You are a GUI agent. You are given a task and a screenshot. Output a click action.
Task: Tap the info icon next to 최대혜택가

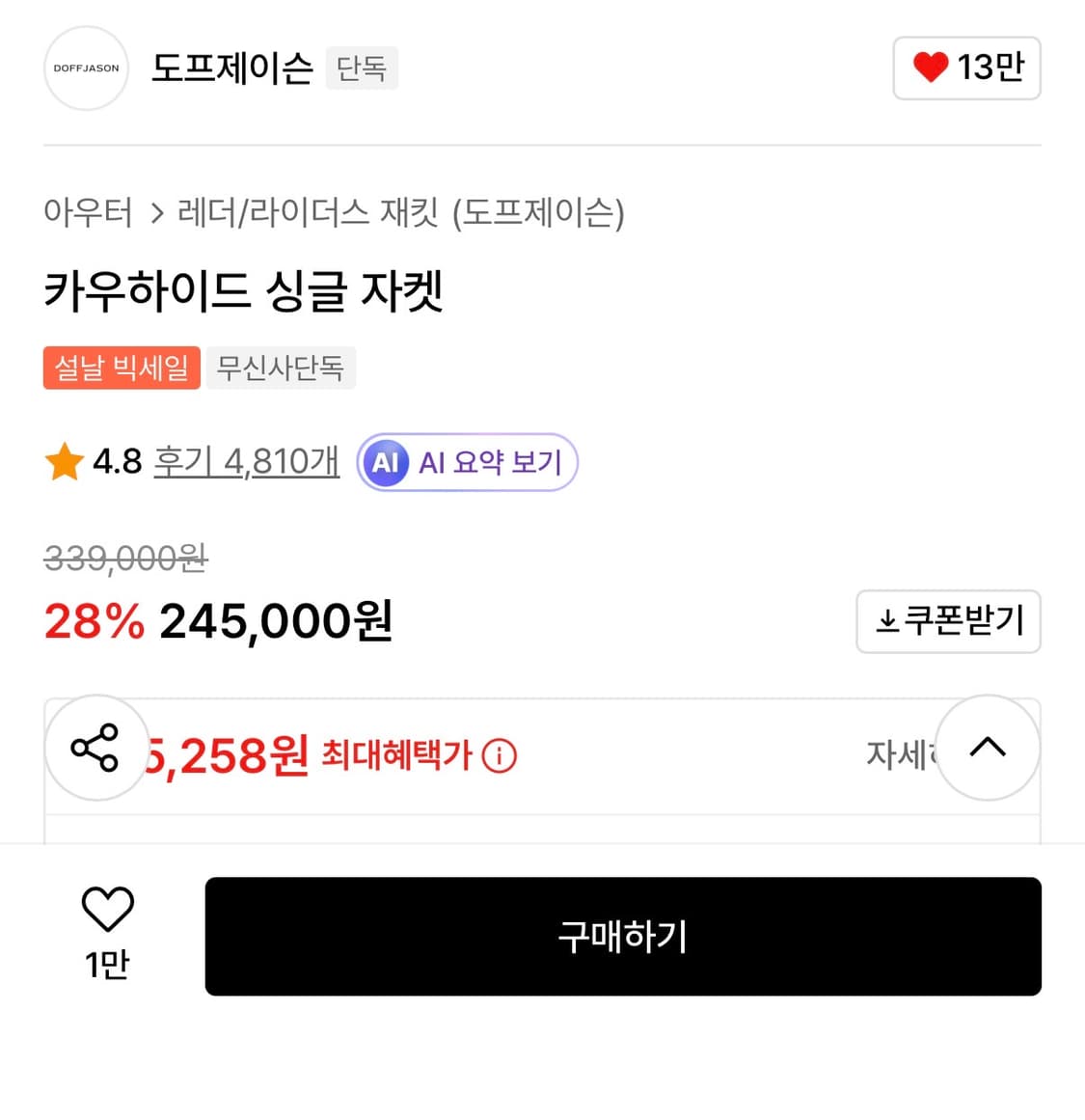499,757
